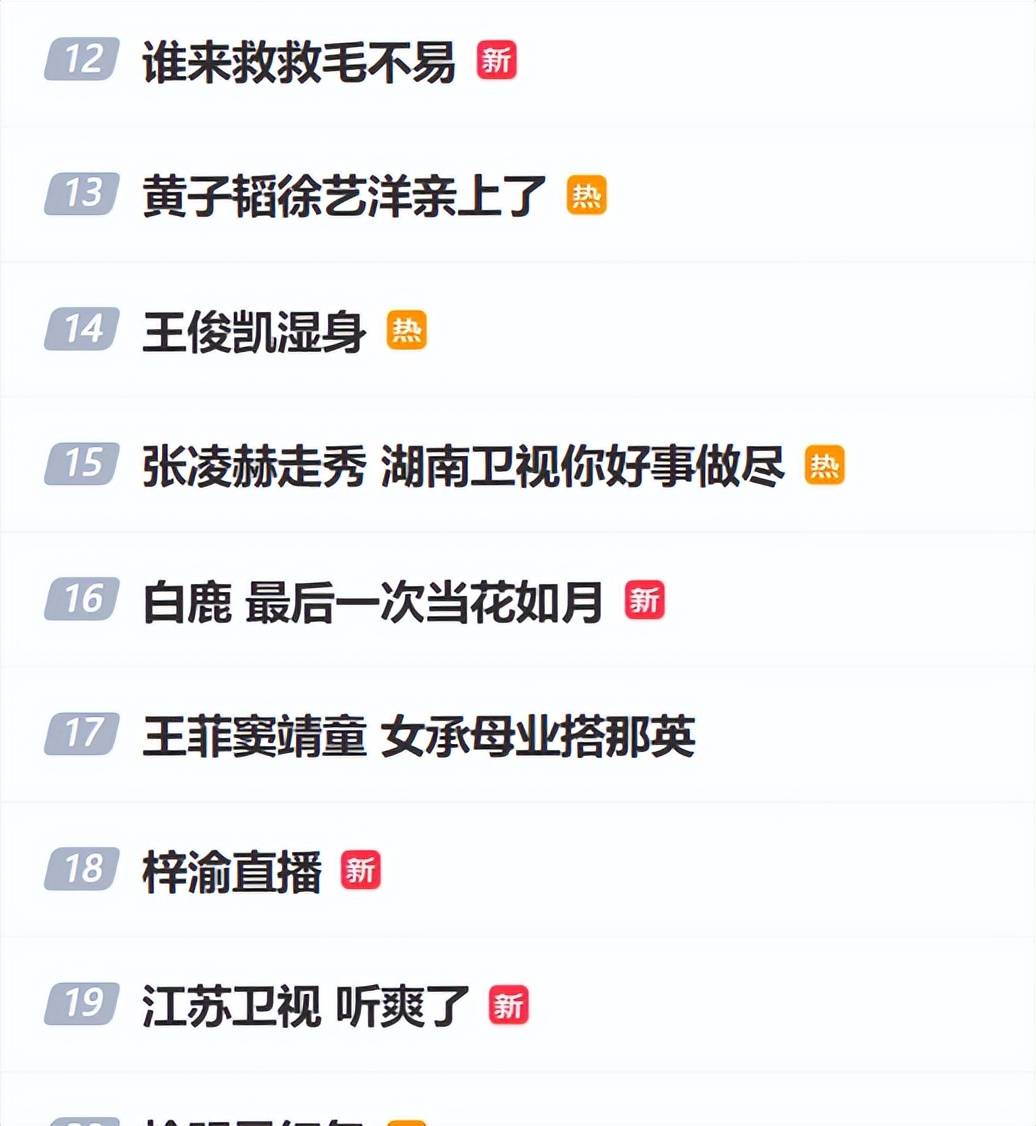This screenshot has width=1036, height=1126.
Task: Open 张凌赫走秀 湖南卫视你好事做尽 topic
Action: pyautogui.click(x=463, y=467)
